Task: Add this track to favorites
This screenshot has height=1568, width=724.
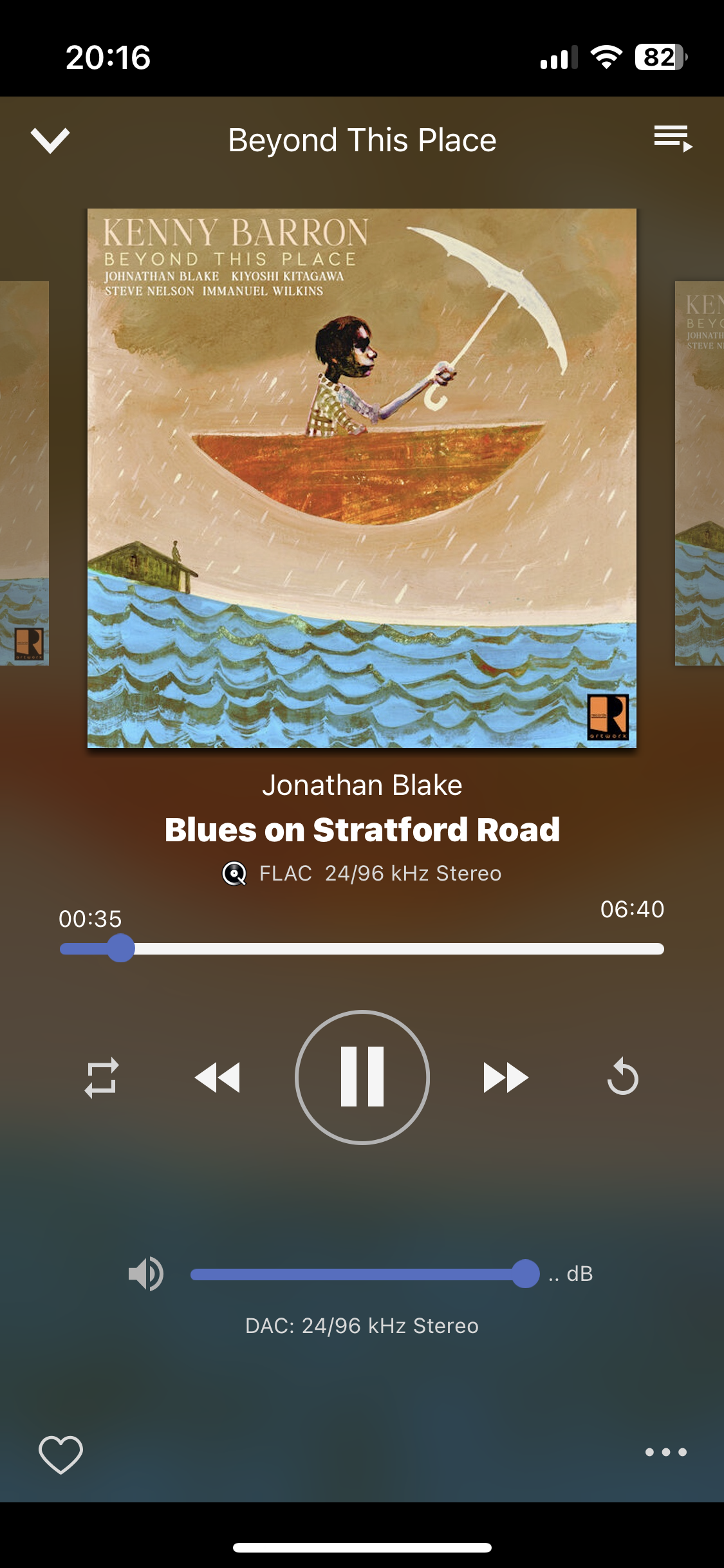Action: (x=61, y=1454)
